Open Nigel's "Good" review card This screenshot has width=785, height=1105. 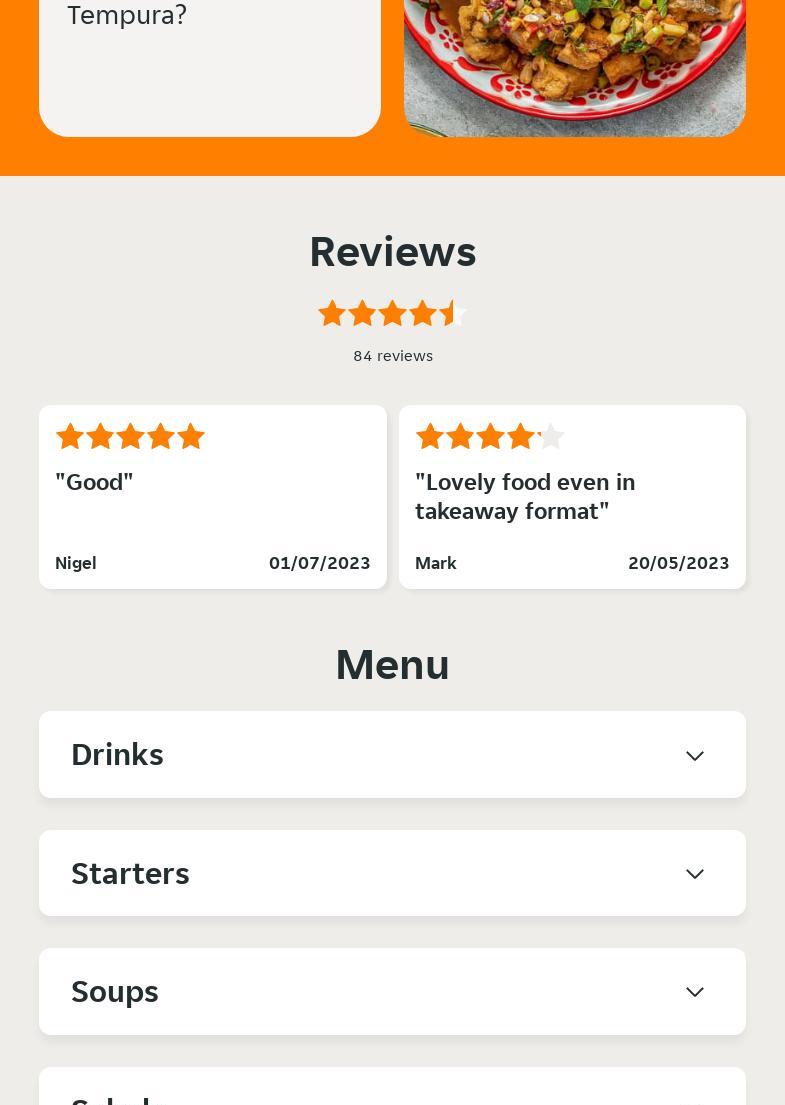(212, 497)
